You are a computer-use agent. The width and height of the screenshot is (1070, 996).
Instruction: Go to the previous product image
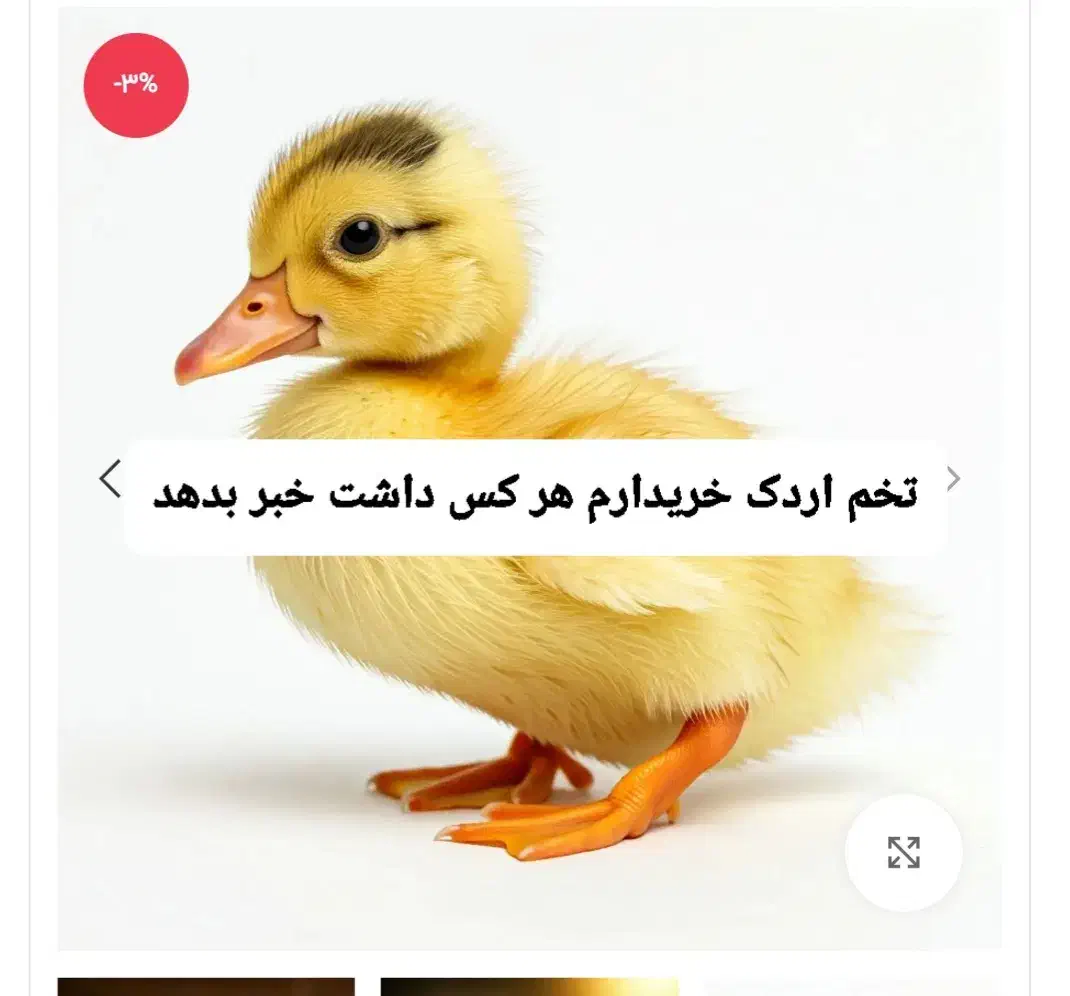(111, 478)
